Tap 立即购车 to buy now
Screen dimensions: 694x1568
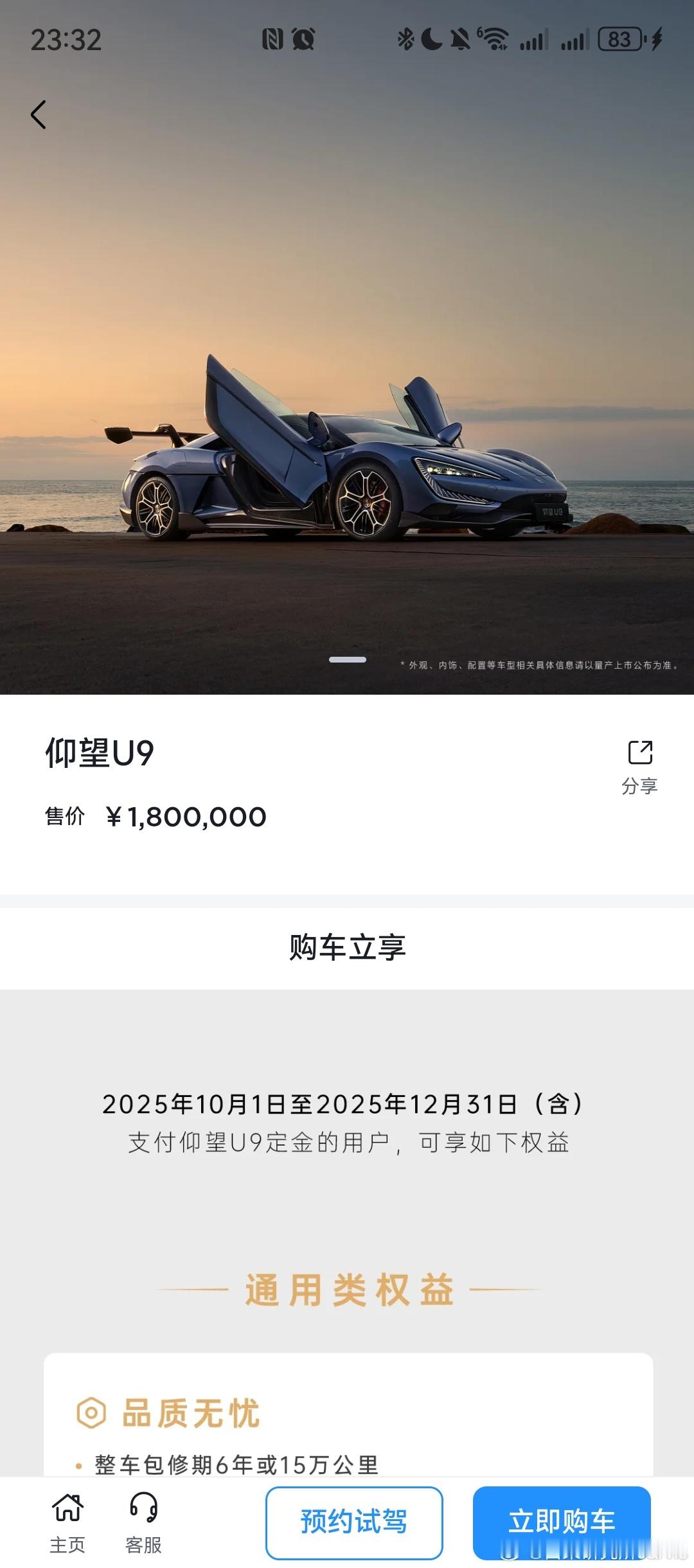pyautogui.click(x=562, y=1522)
